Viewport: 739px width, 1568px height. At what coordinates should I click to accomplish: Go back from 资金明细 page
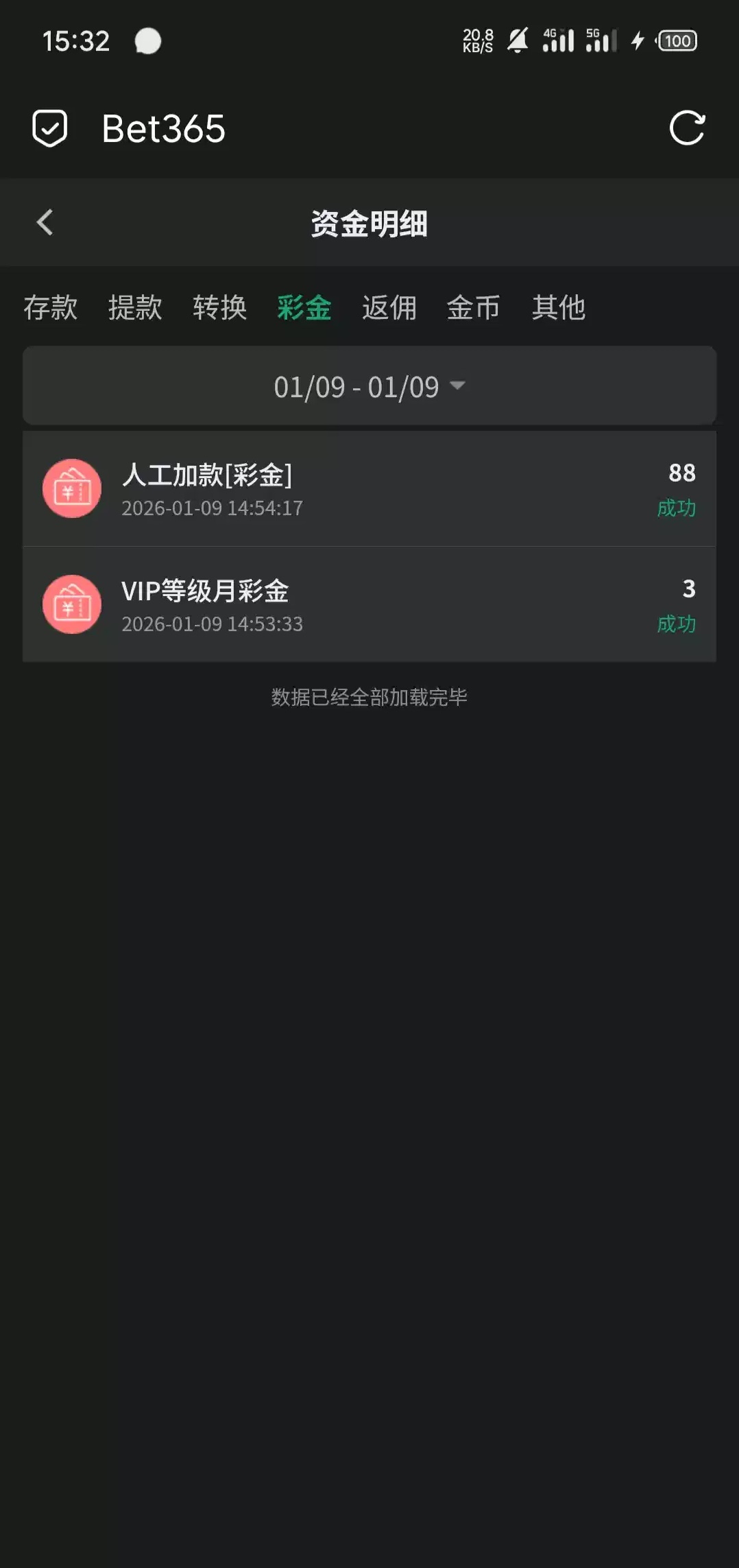pyautogui.click(x=45, y=222)
